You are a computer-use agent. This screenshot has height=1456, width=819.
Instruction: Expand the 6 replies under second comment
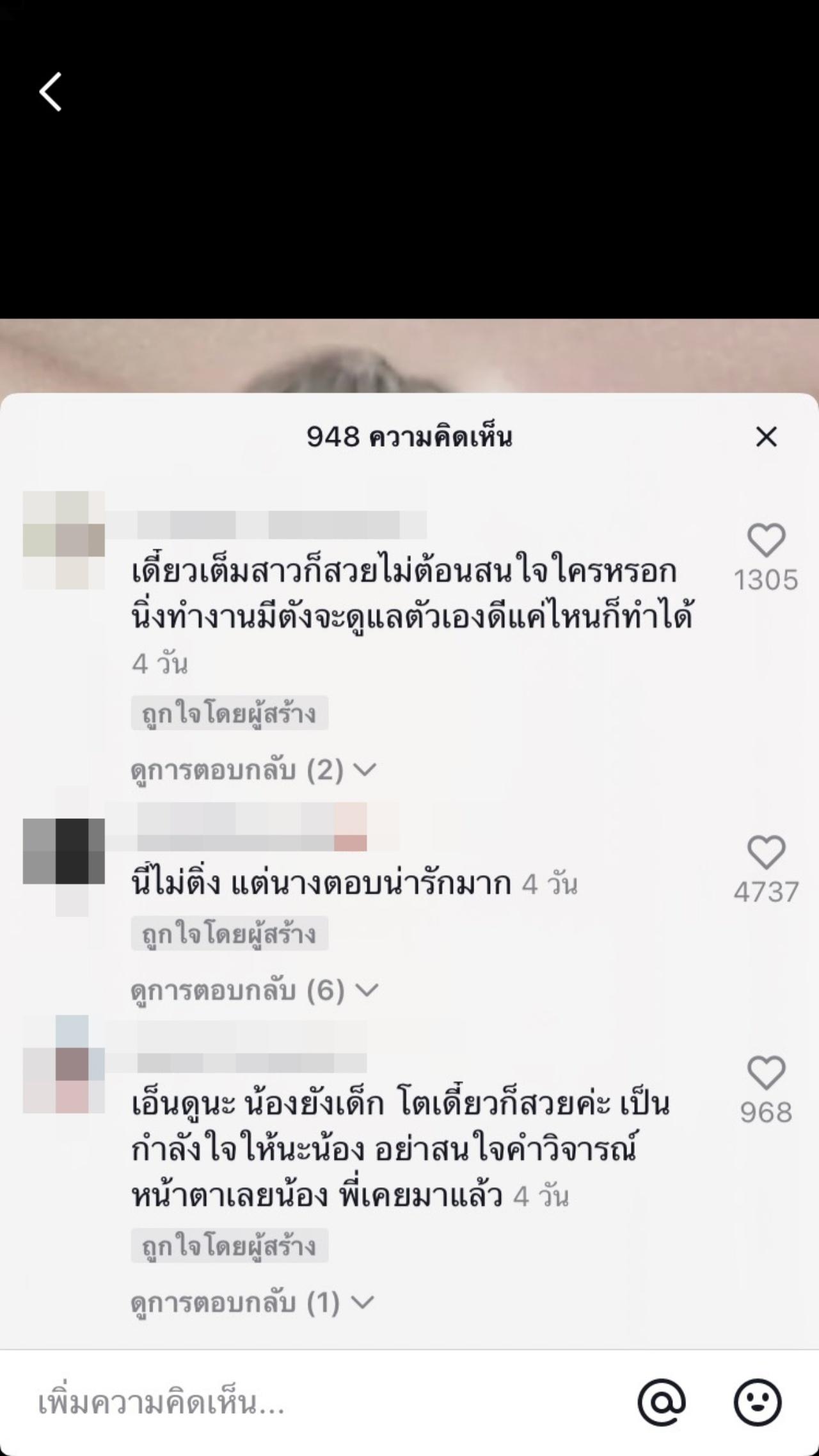point(254,990)
